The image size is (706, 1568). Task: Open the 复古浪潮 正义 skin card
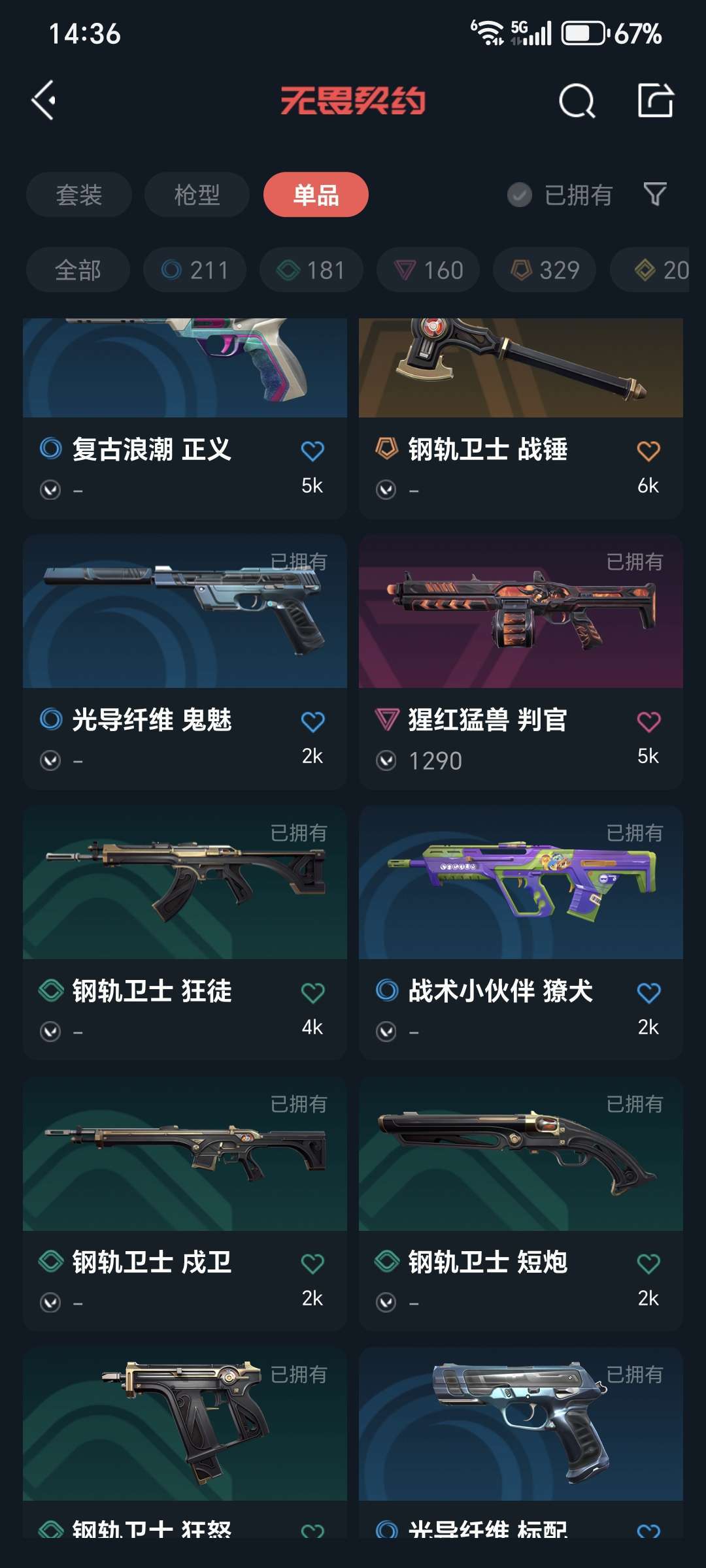185,418
